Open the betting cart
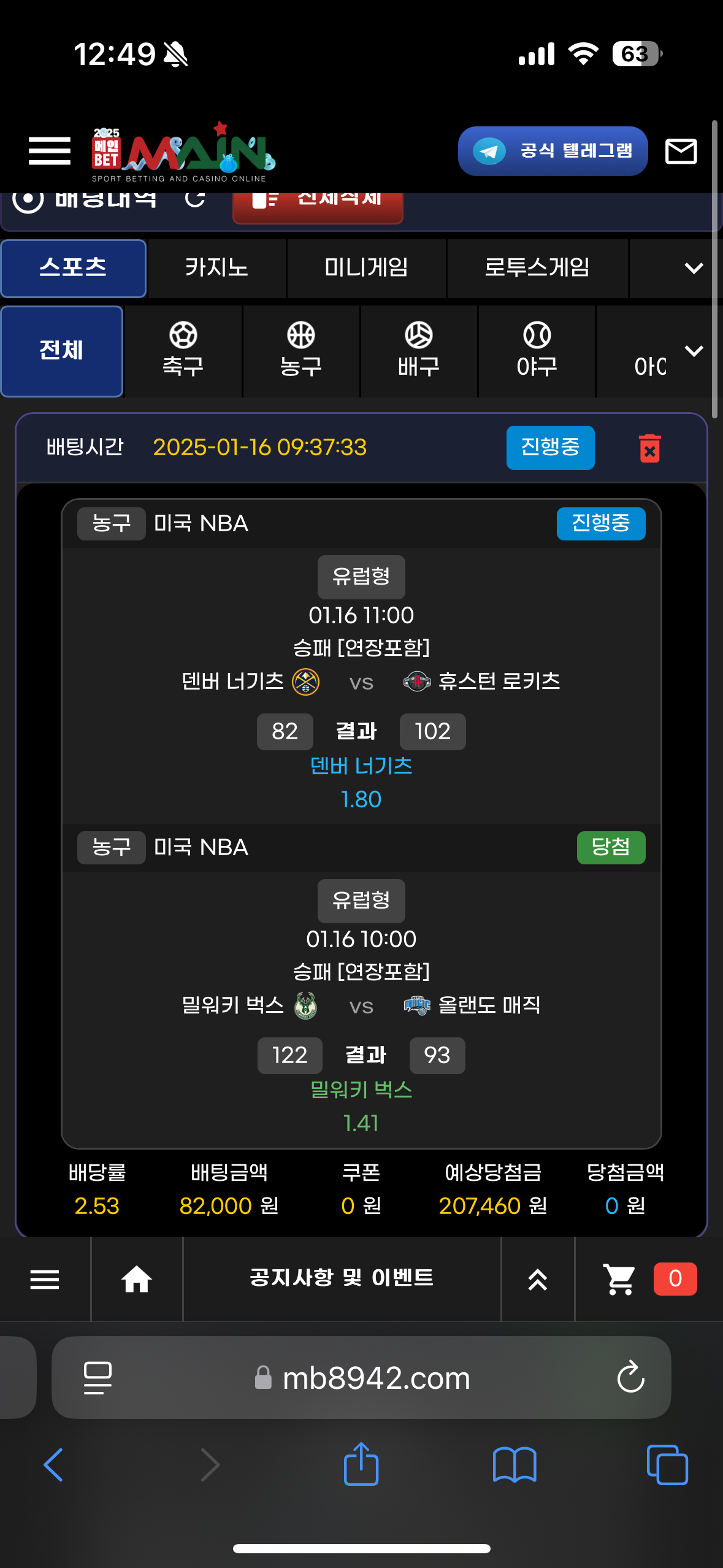The image size is (723, 1568). (x=620, y=1279)
